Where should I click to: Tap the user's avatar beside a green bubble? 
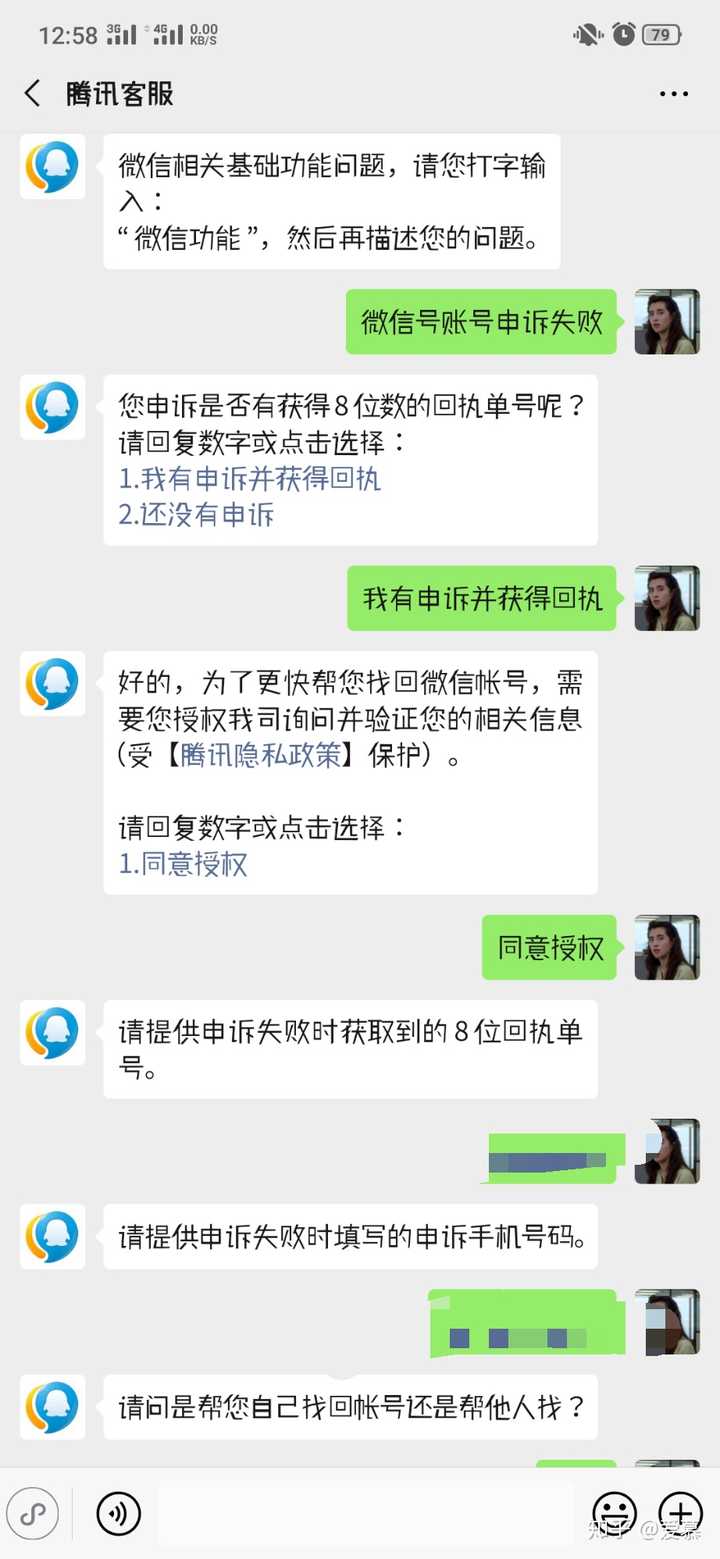click(x=667, y=322)
